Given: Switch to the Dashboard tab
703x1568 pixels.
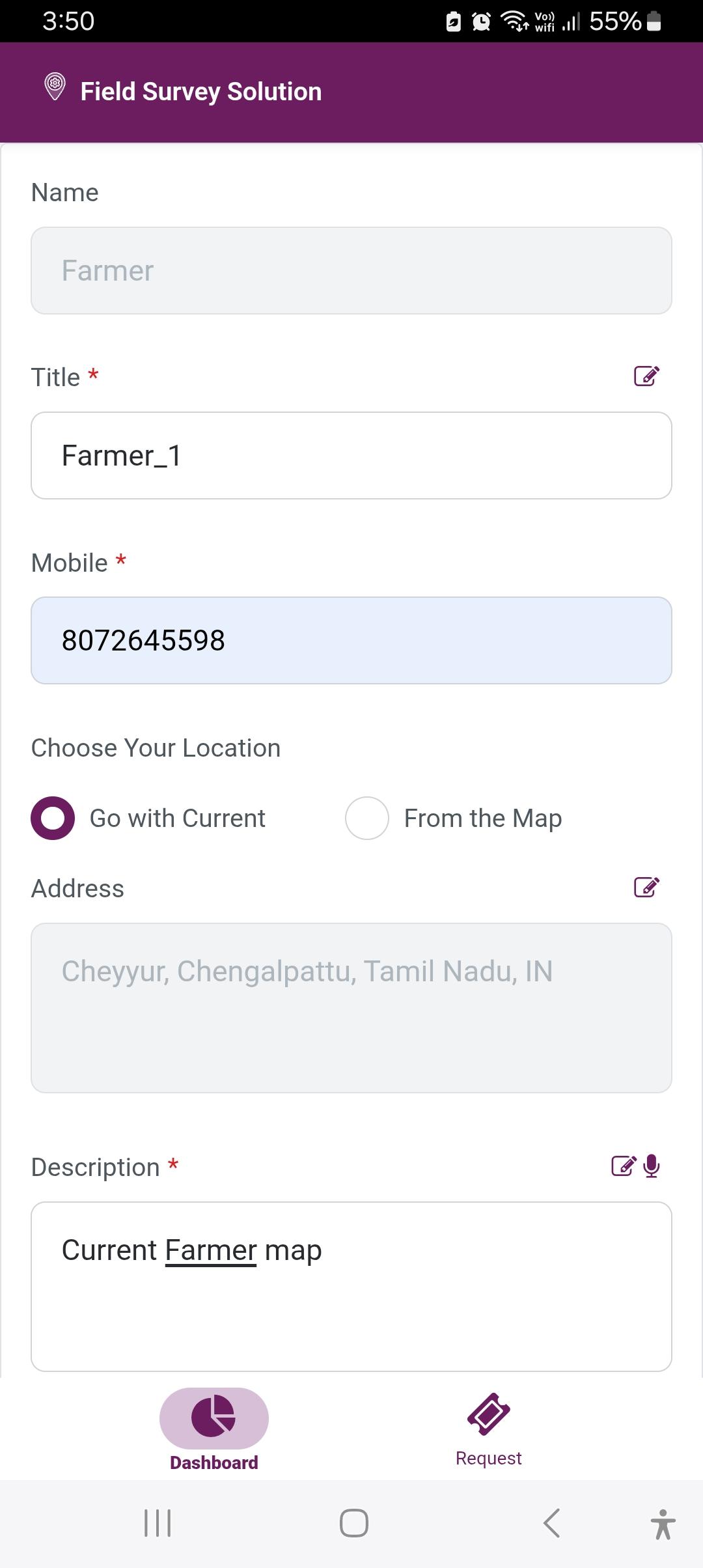Looking at the screenshot, I should [x=214, y=1430].
